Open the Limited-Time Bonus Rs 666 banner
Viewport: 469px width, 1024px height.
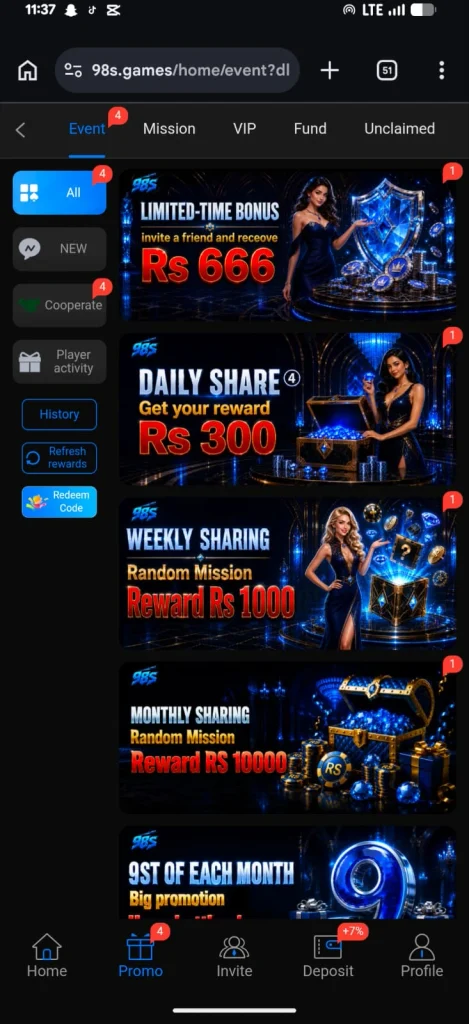point(288,246)
